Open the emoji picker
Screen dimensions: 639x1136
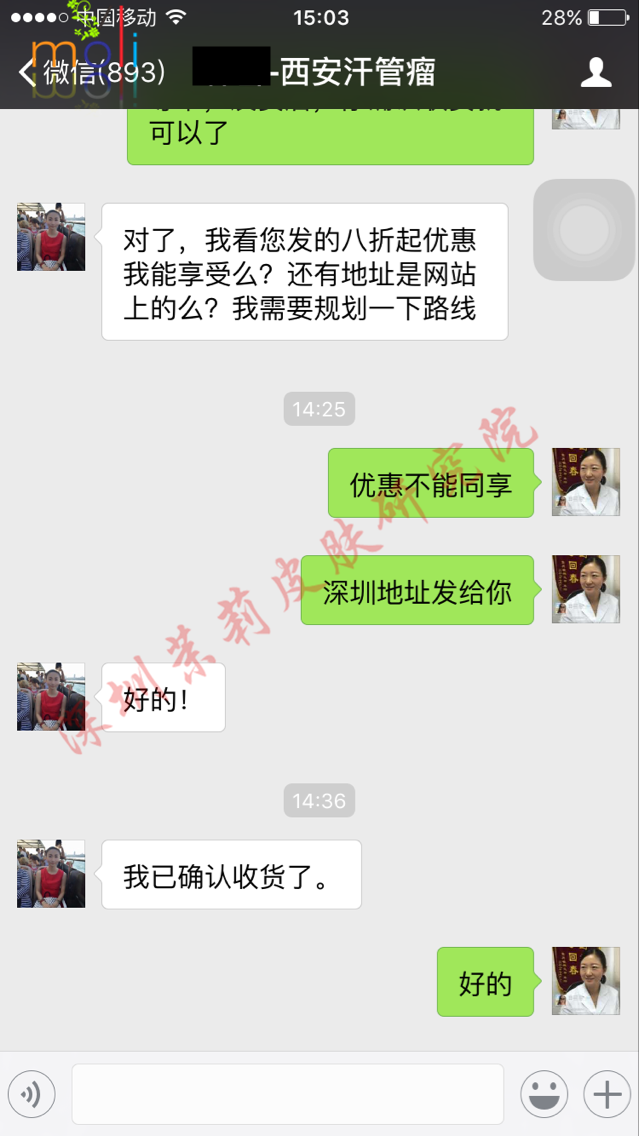point(544,1094)
